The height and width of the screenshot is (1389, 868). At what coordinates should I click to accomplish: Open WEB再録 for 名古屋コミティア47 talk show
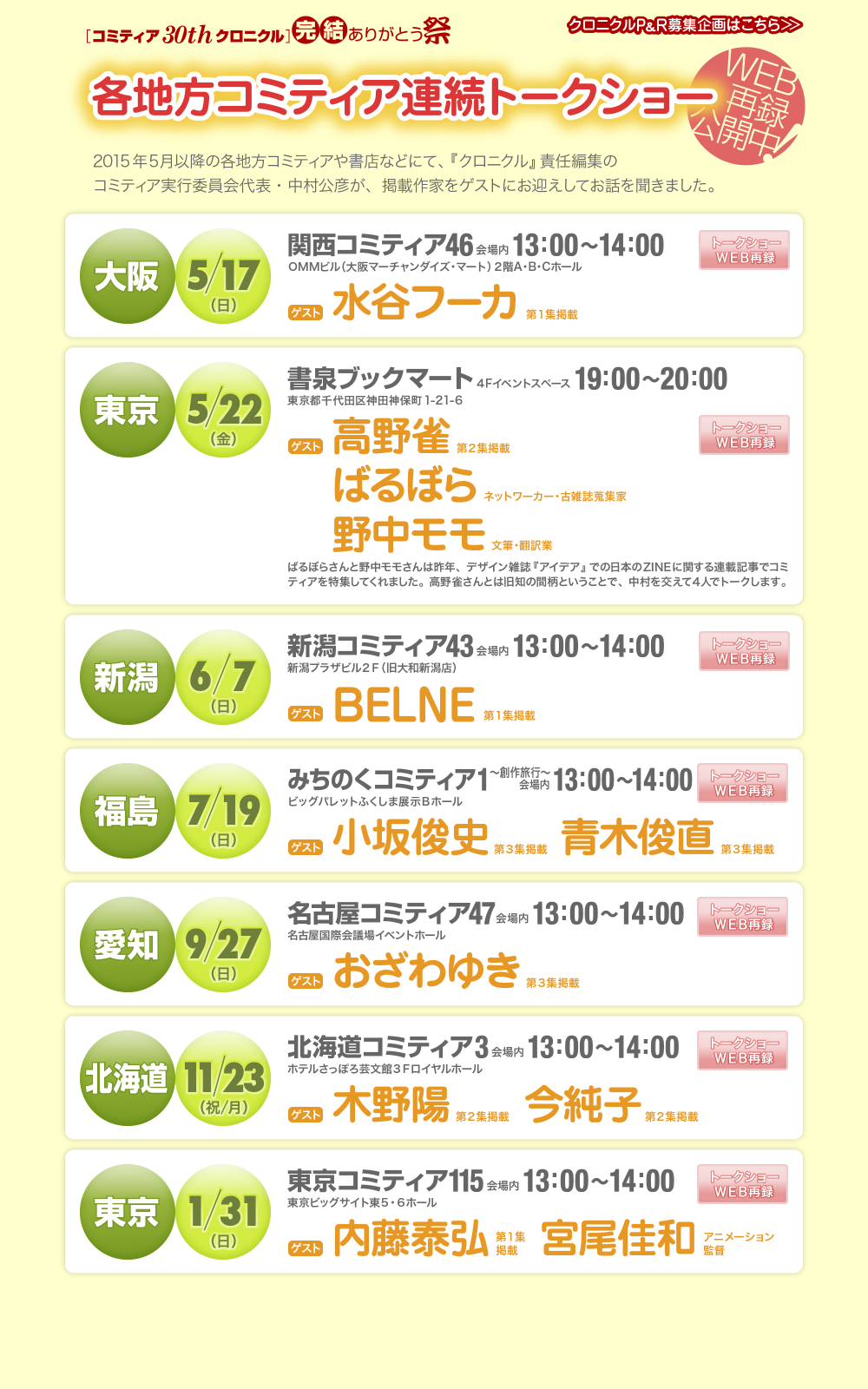click(x=742, y=917)
